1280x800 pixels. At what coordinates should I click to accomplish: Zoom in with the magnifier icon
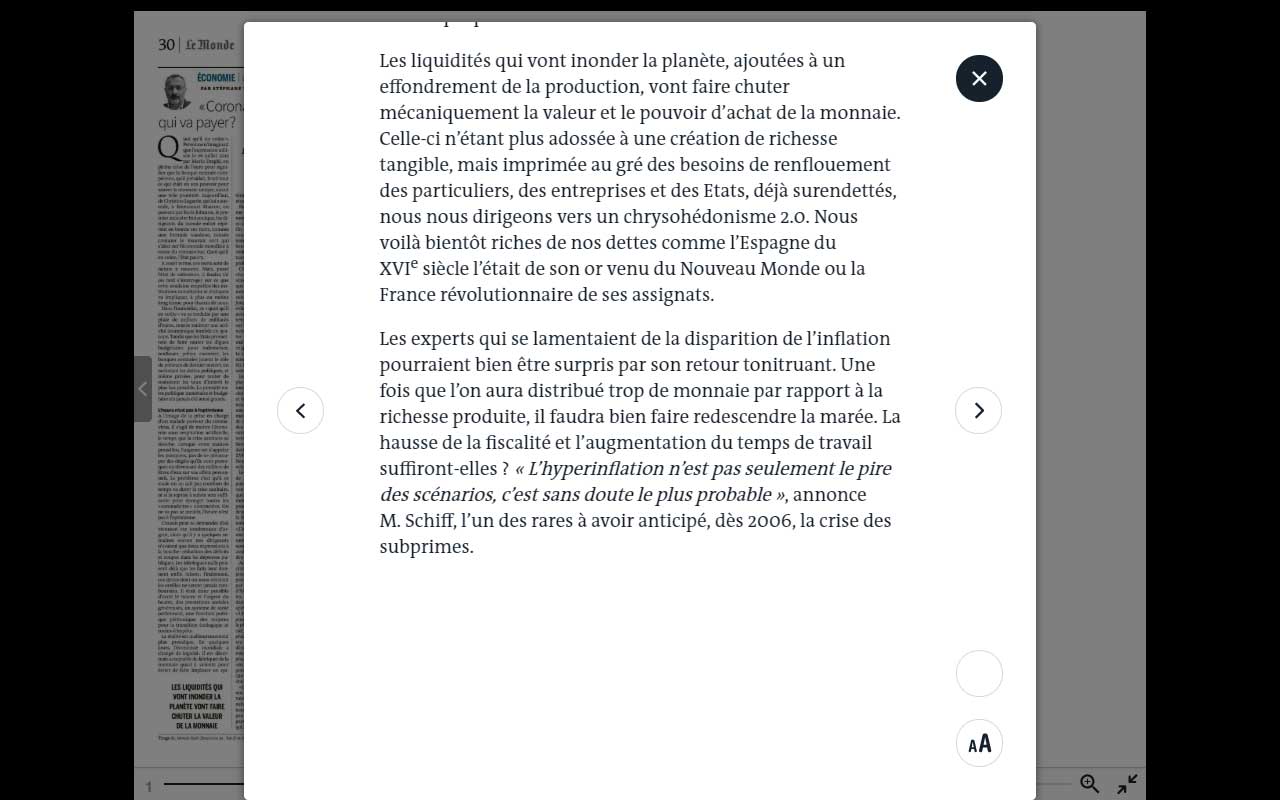1090,784
